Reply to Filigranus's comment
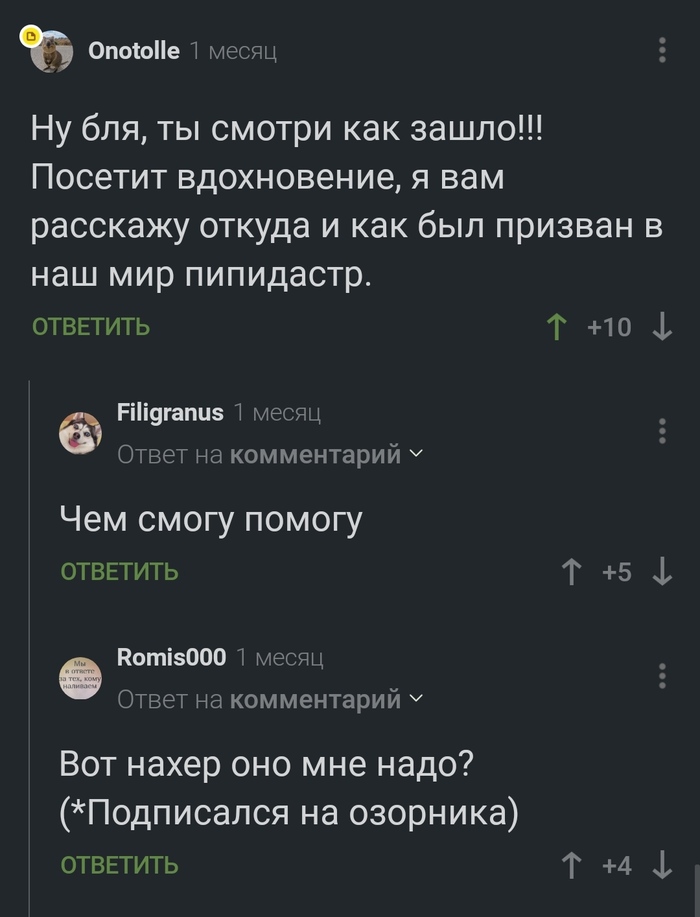700x917 pixels. pyautogui.click(x=120, y=572)
